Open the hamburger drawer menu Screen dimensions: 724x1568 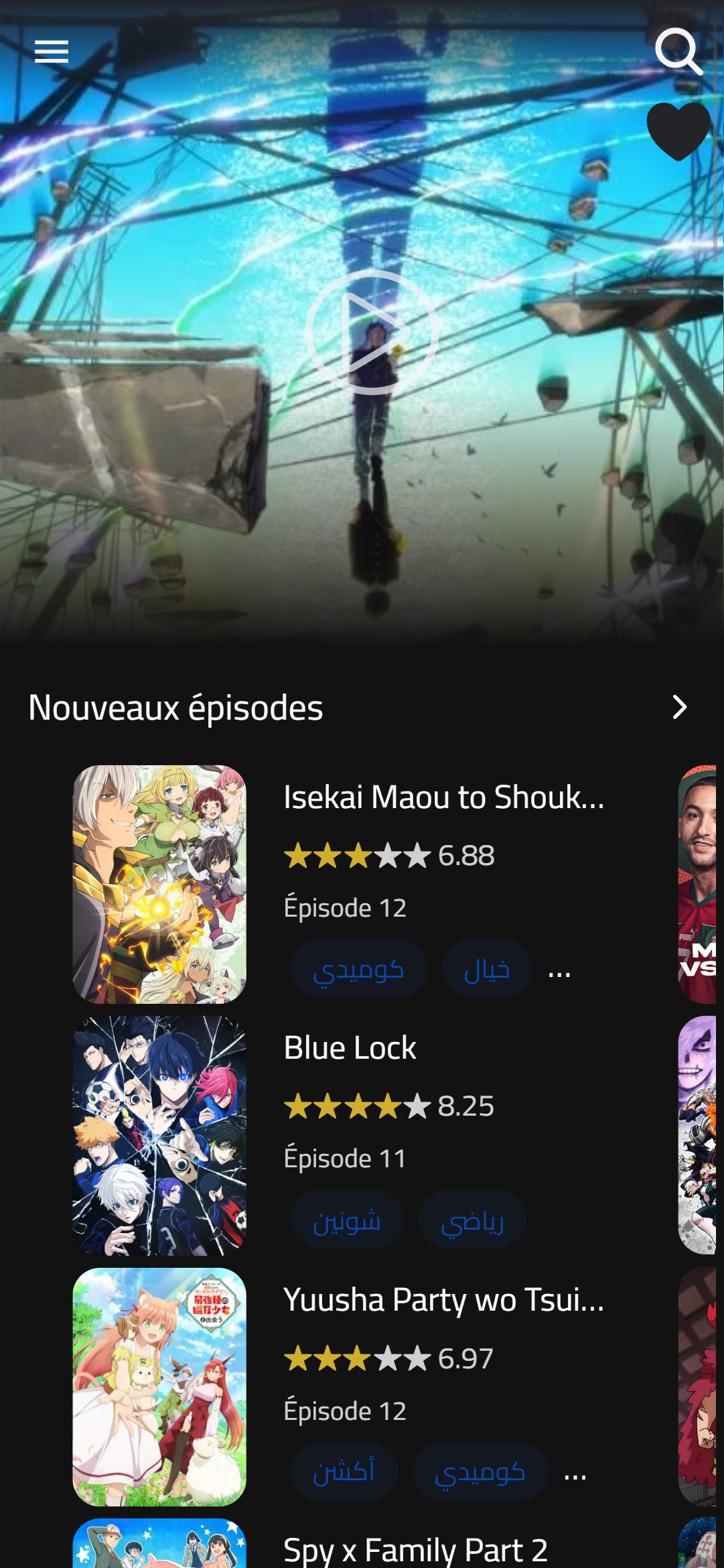pyautogui.click(x=52, y=51)
